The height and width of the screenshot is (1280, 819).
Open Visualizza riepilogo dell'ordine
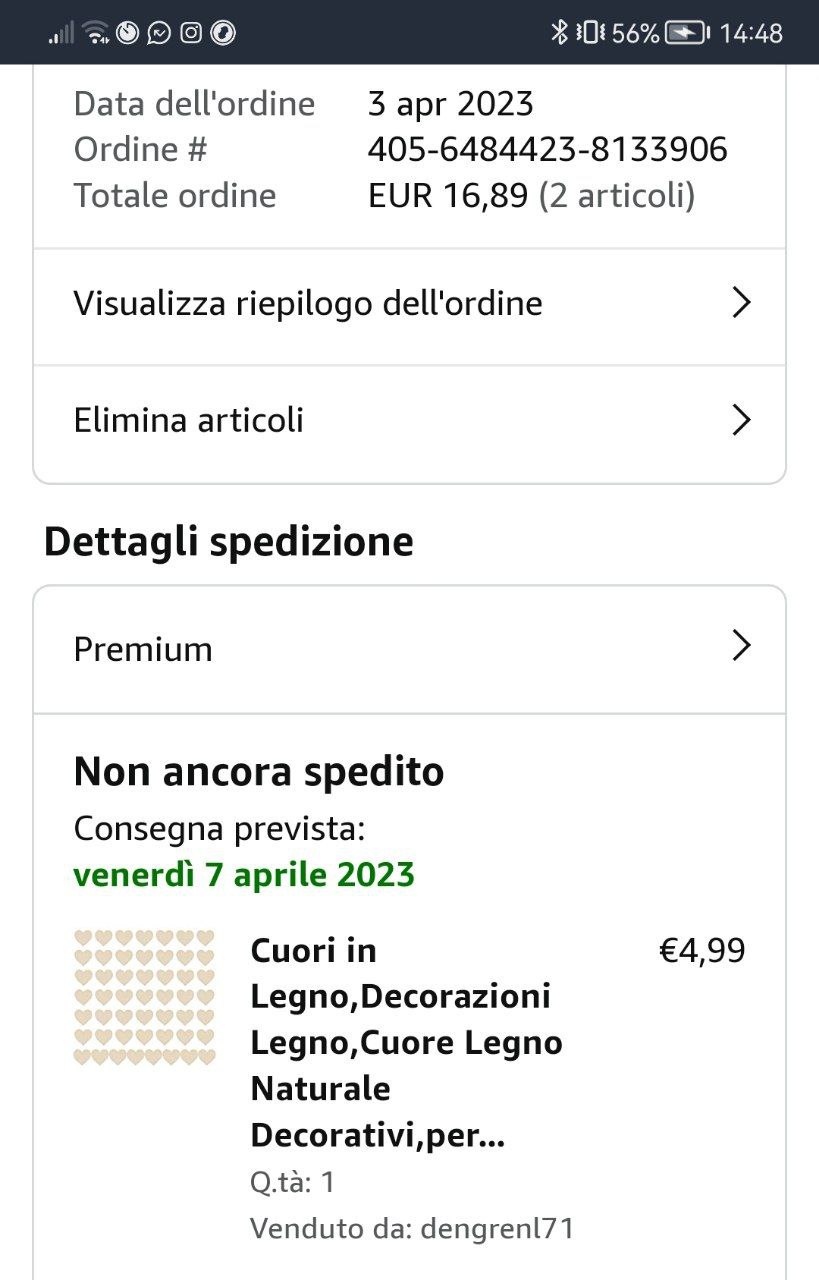[409, 303]
